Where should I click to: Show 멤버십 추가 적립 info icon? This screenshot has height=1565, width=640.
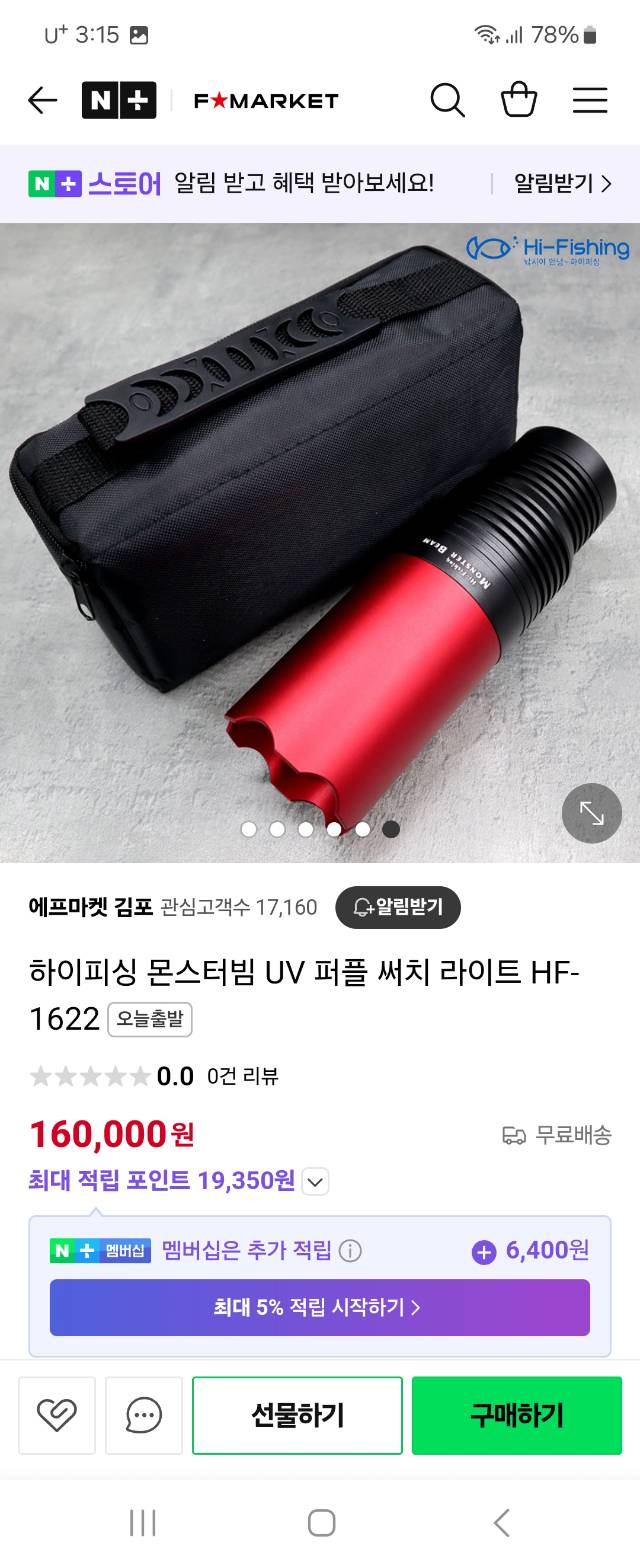pos(350,1251)
